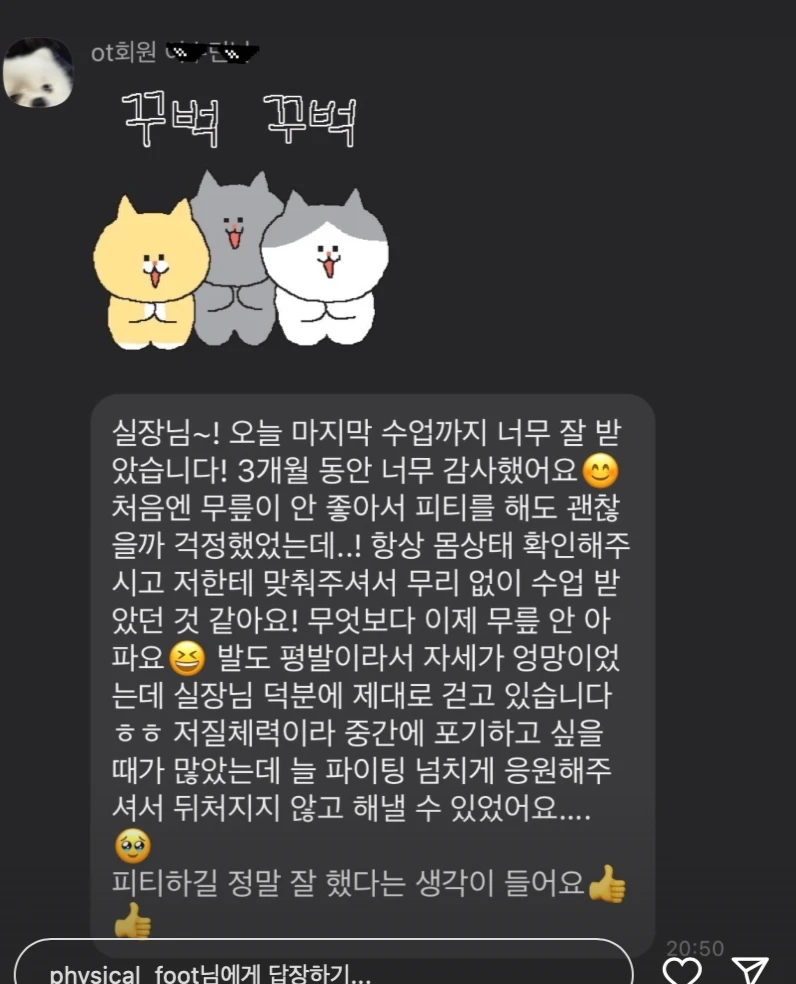Like this story with the heart icon

(x=683, y=971)
